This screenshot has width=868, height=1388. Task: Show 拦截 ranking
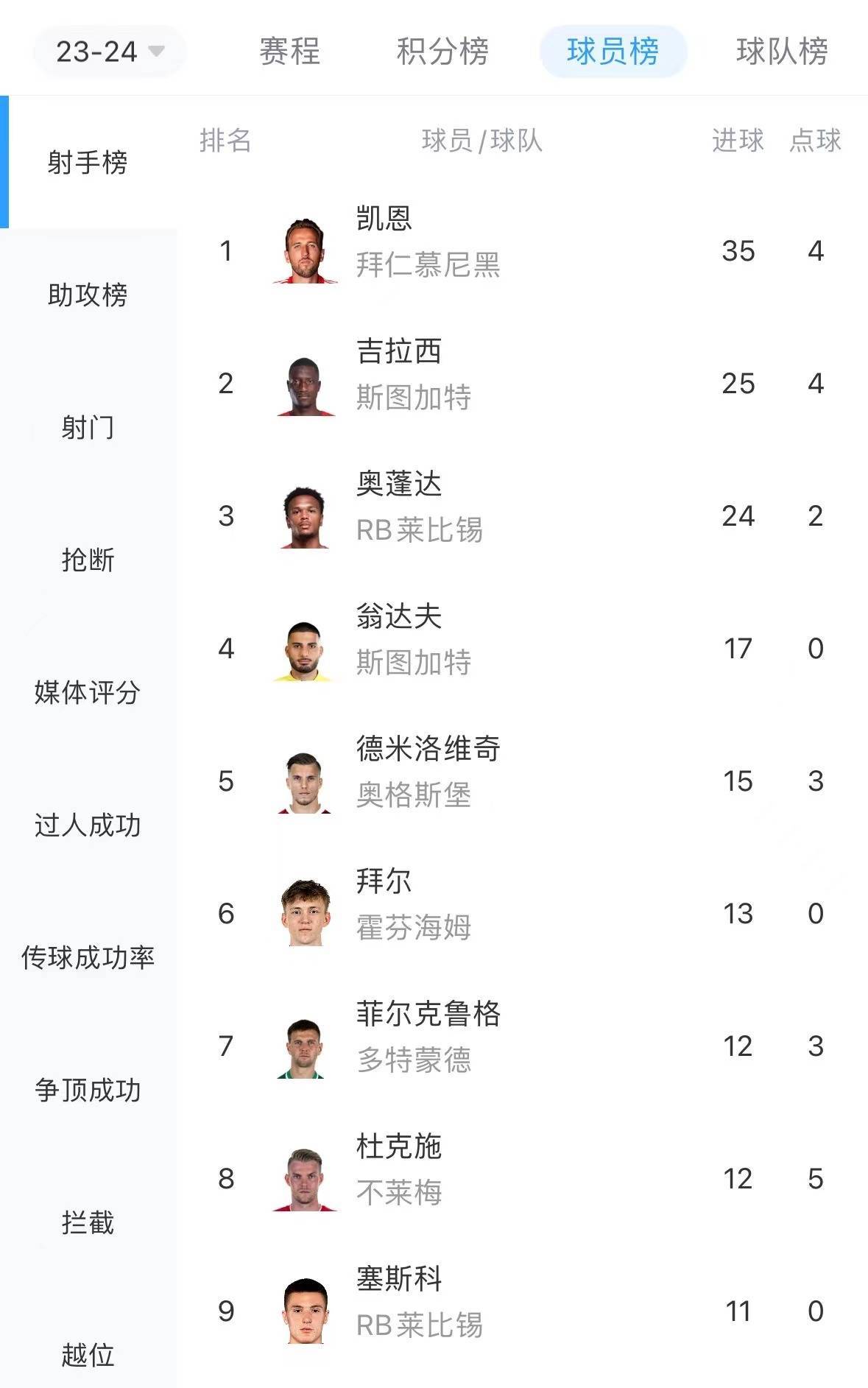click(x=88, y=1222)
